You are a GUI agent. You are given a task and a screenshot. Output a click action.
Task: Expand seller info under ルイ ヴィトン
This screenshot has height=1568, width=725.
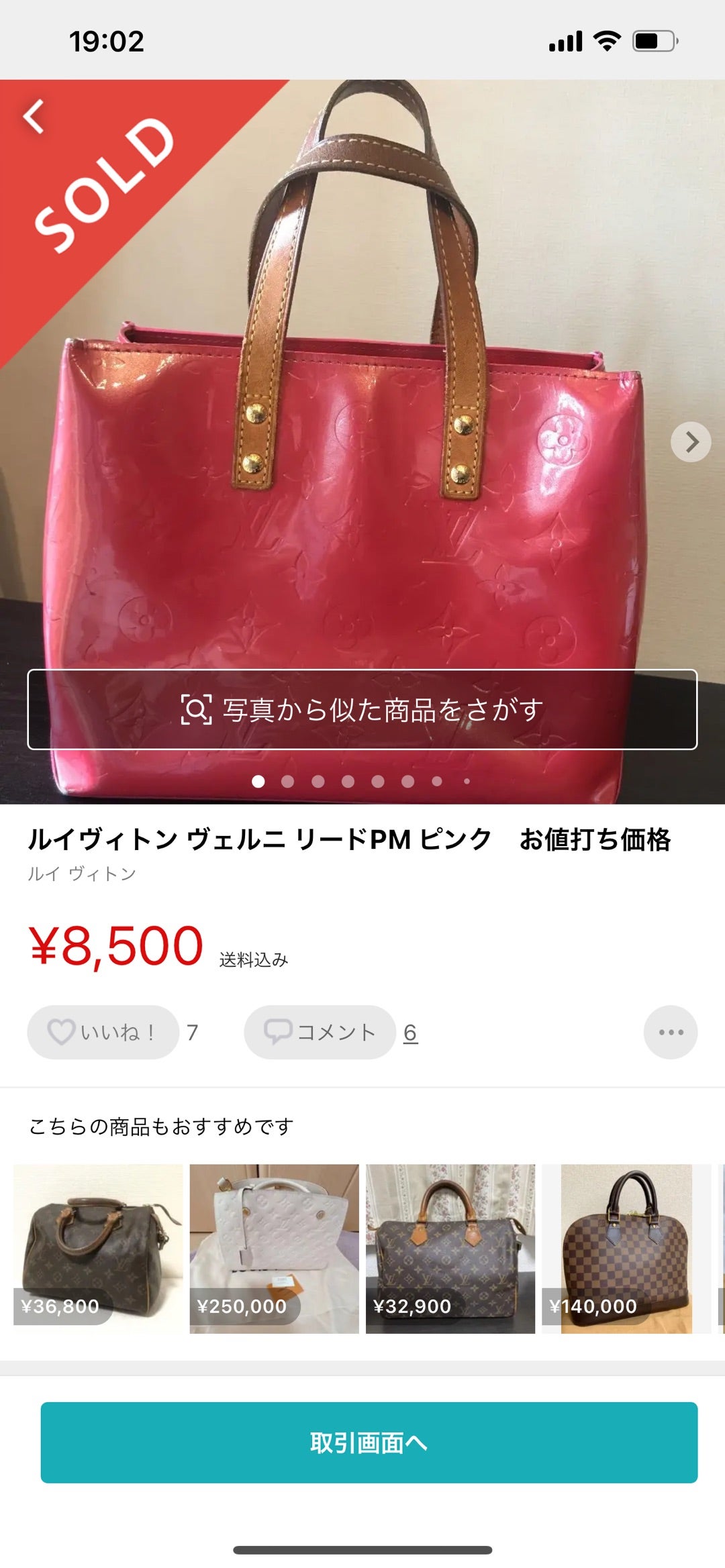click(x=83, y=874)
